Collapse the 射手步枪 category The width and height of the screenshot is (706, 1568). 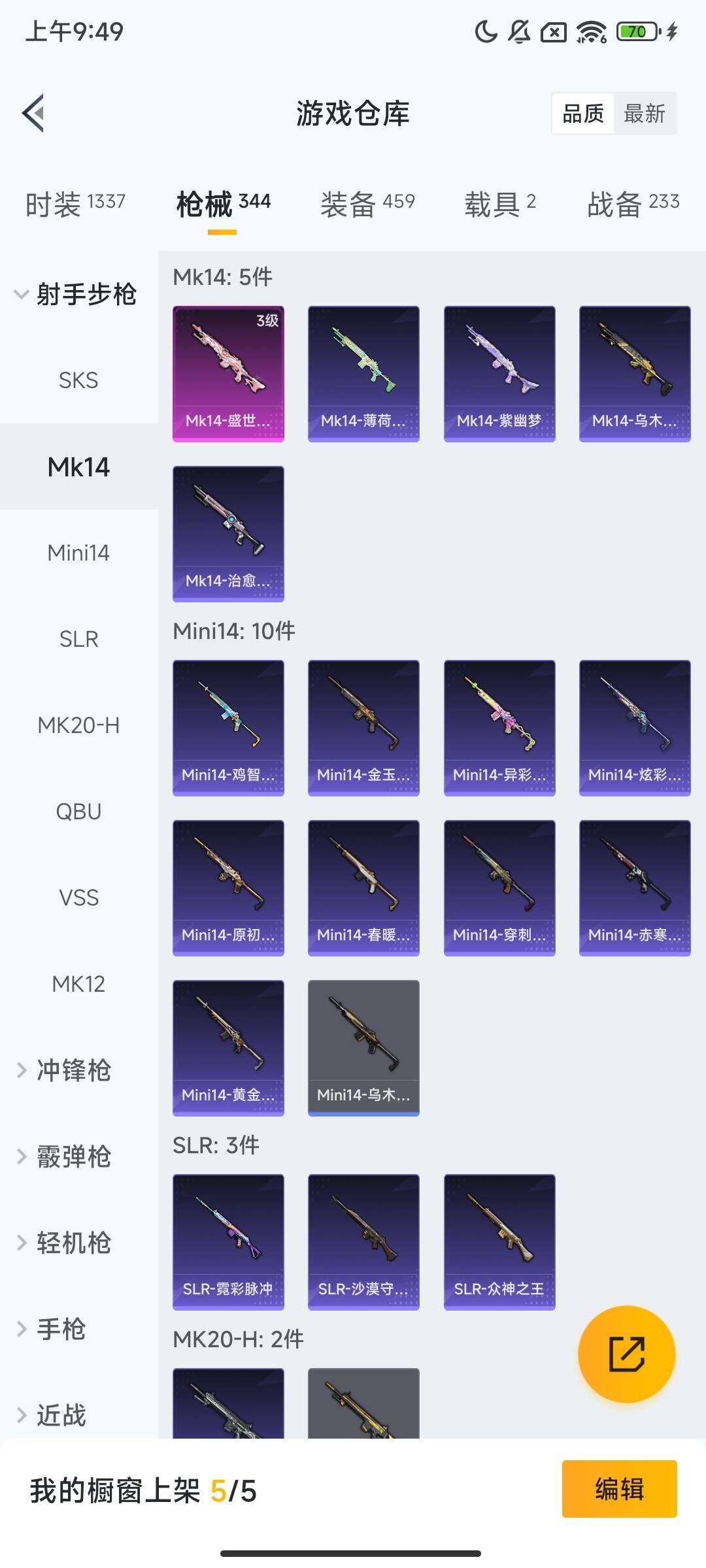(x=78, y=294)
